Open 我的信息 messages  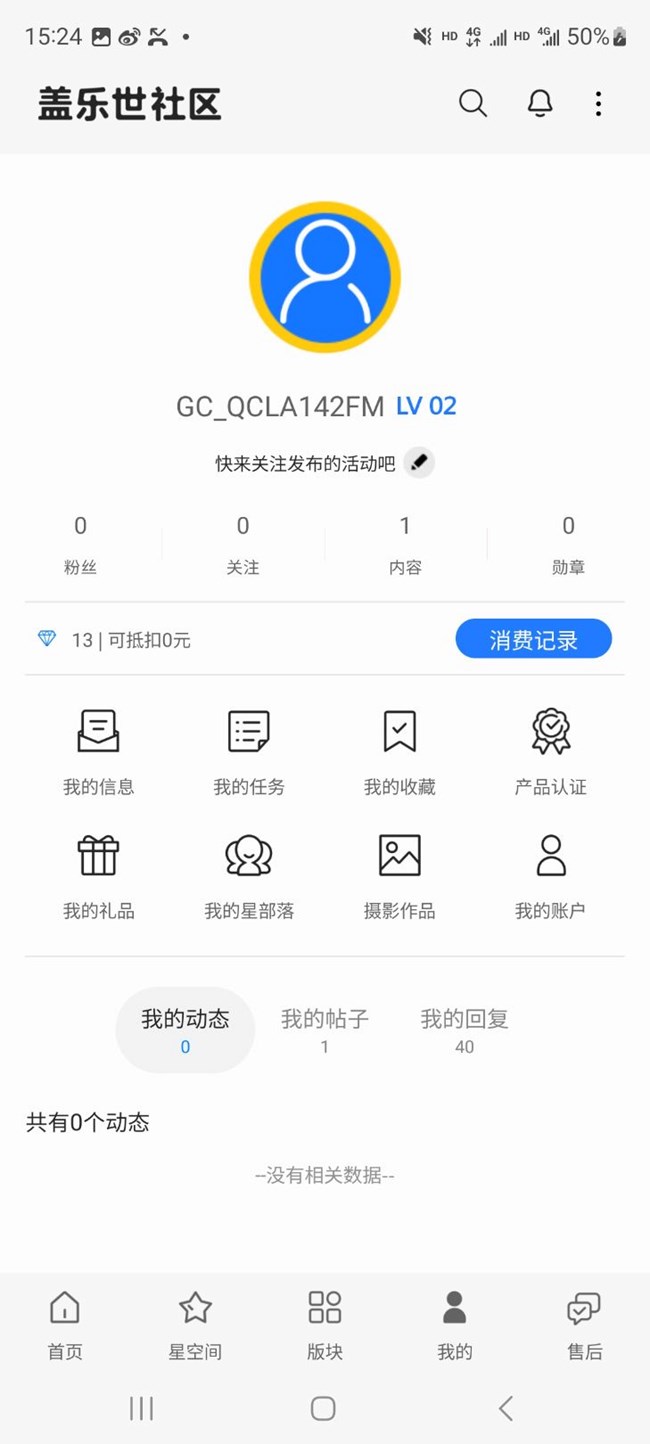pos(98,752)
